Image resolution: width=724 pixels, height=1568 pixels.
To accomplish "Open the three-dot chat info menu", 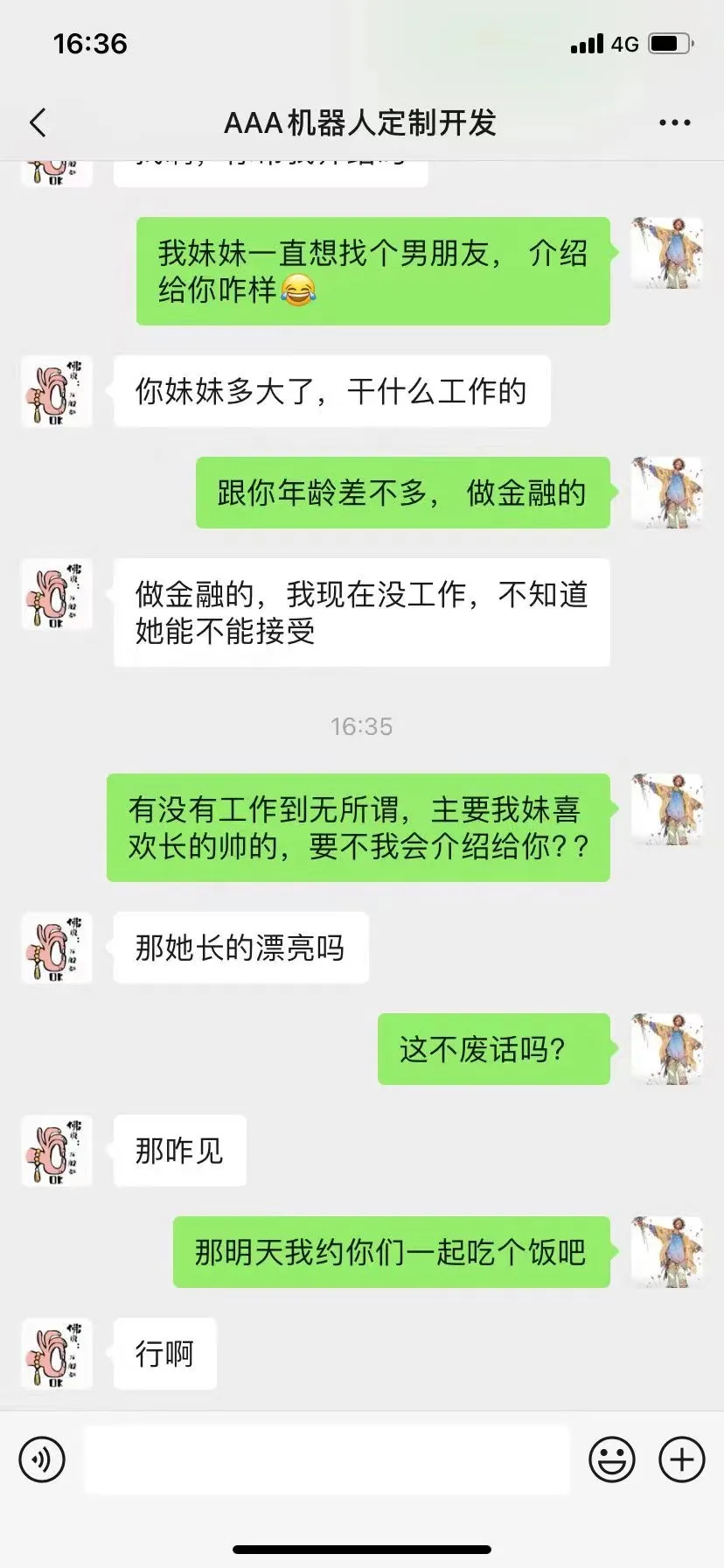I will click(x=674, y=123).
